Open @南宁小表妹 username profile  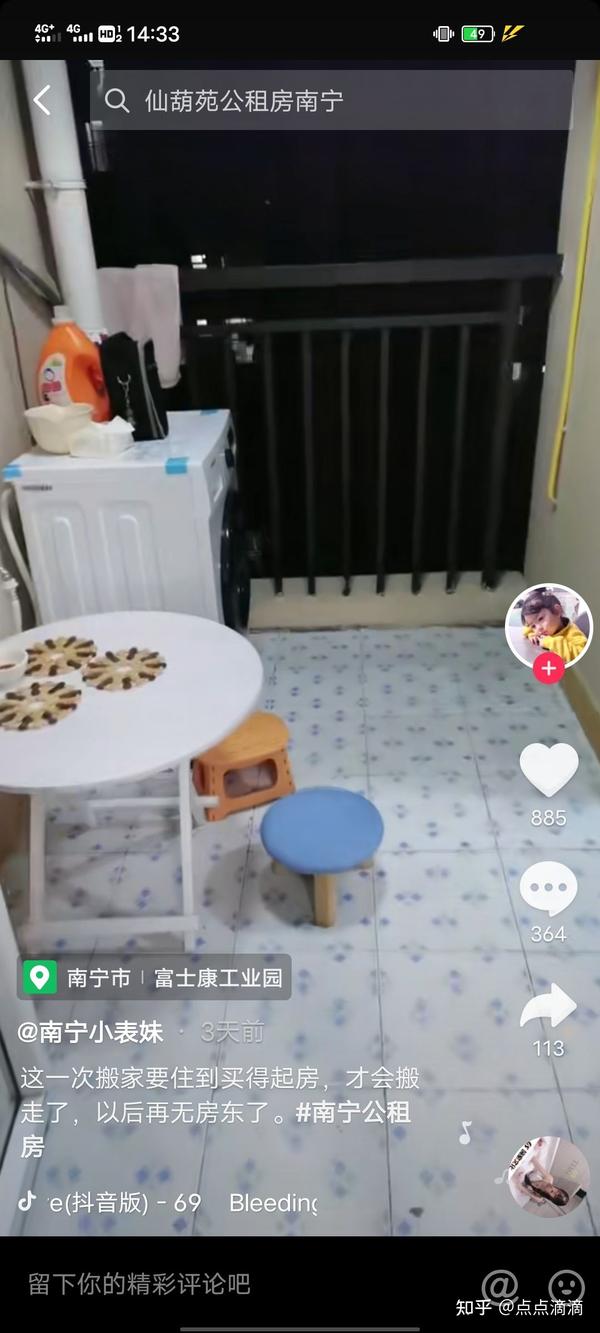[x=91, y=1032]
